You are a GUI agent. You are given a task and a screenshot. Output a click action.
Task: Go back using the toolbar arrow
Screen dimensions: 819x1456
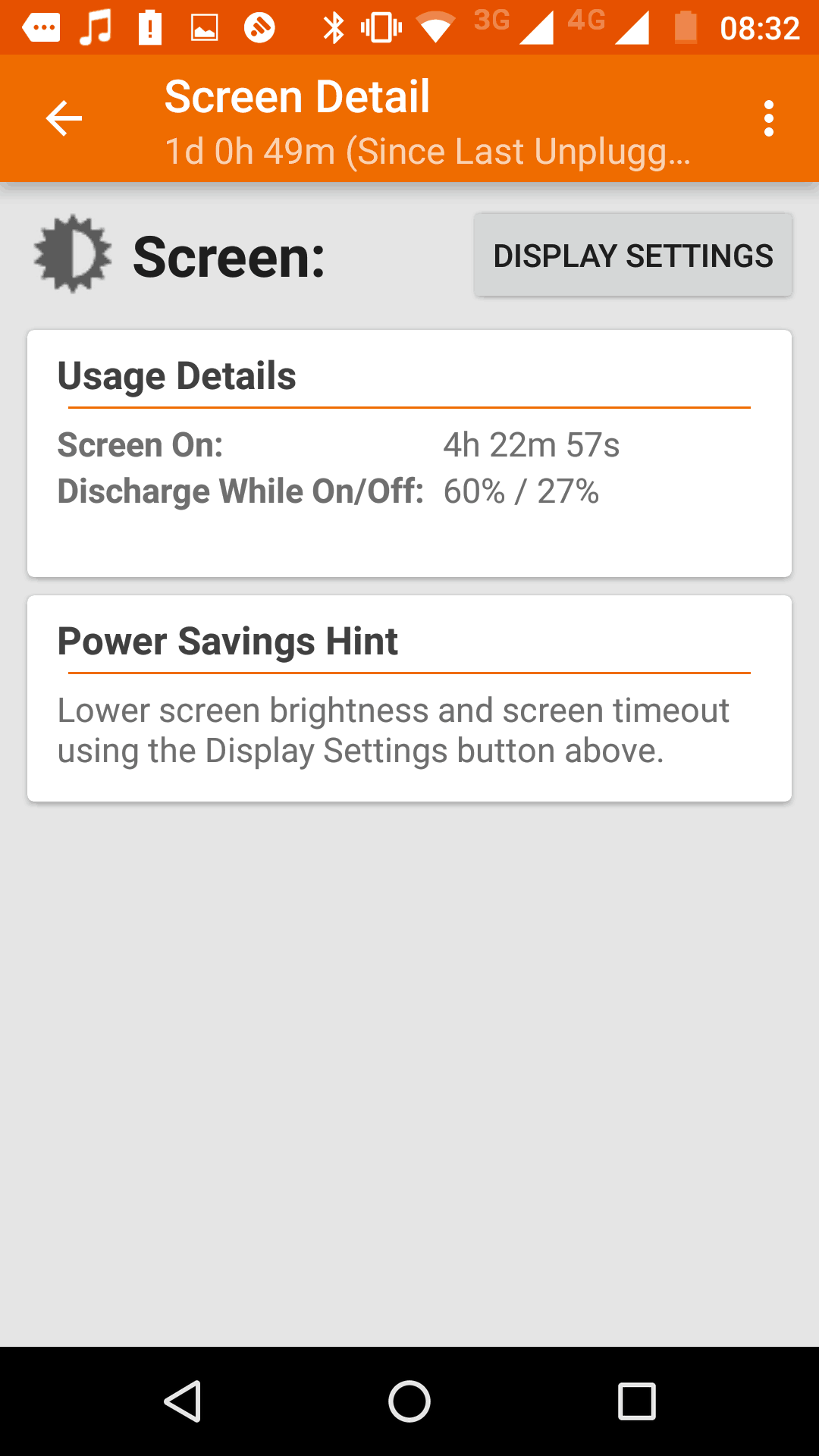click(64, 119)
